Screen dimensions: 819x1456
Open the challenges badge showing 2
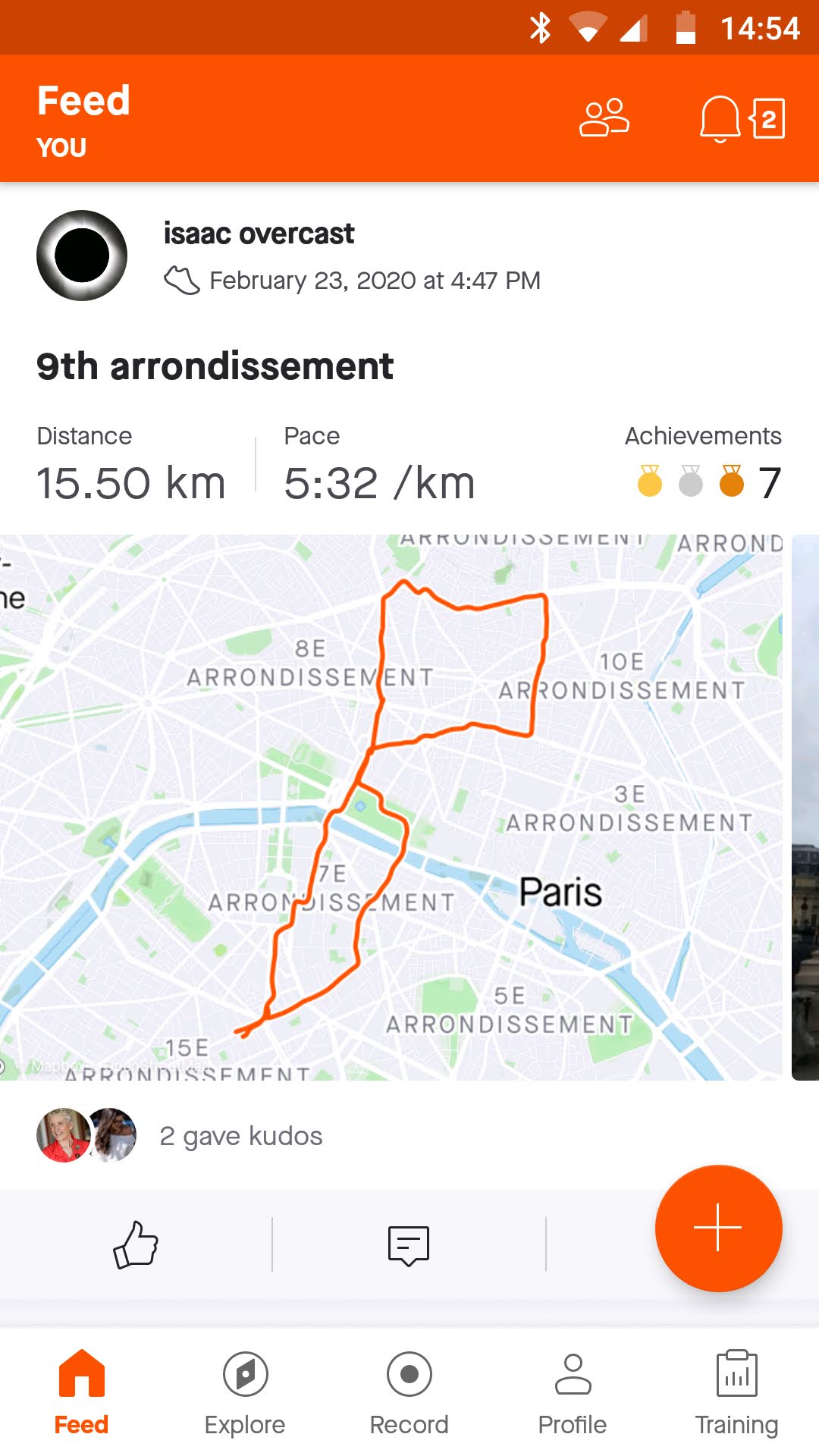pos(767,119)
